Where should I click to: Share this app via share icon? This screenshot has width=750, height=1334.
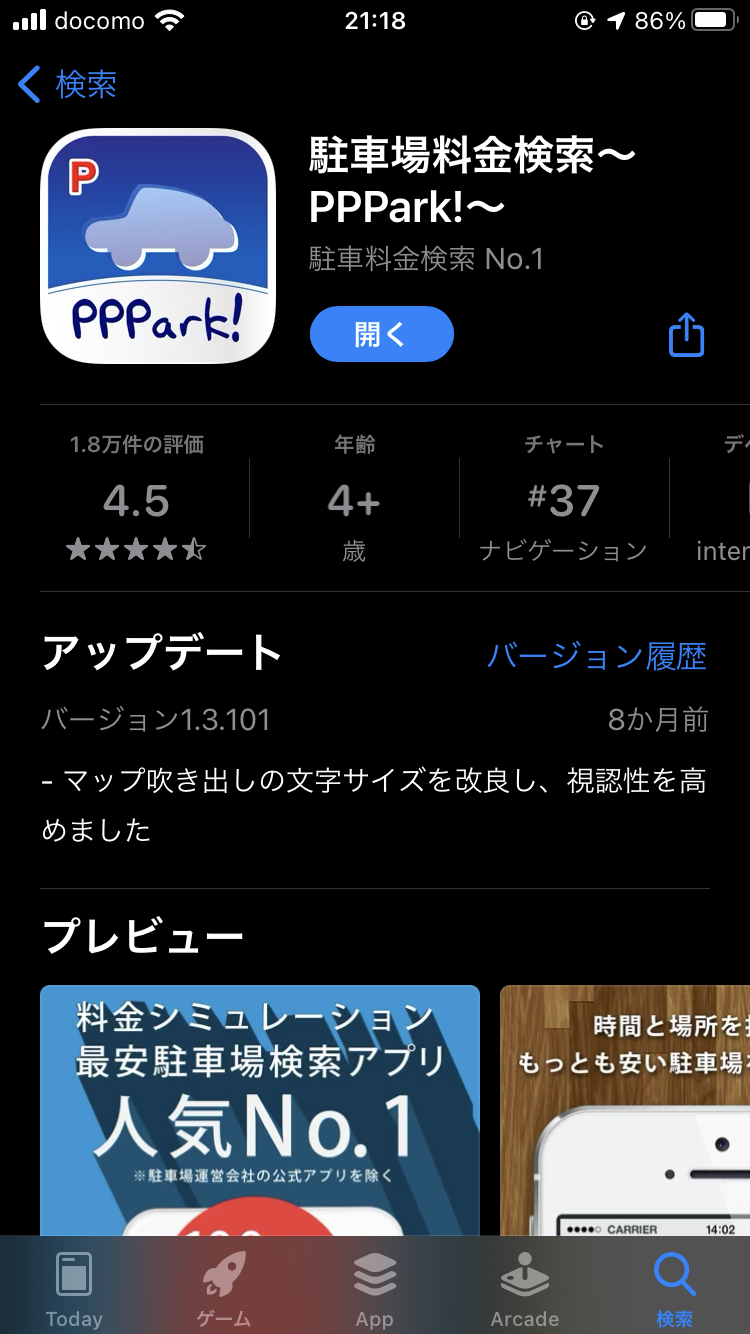(686, 335)
